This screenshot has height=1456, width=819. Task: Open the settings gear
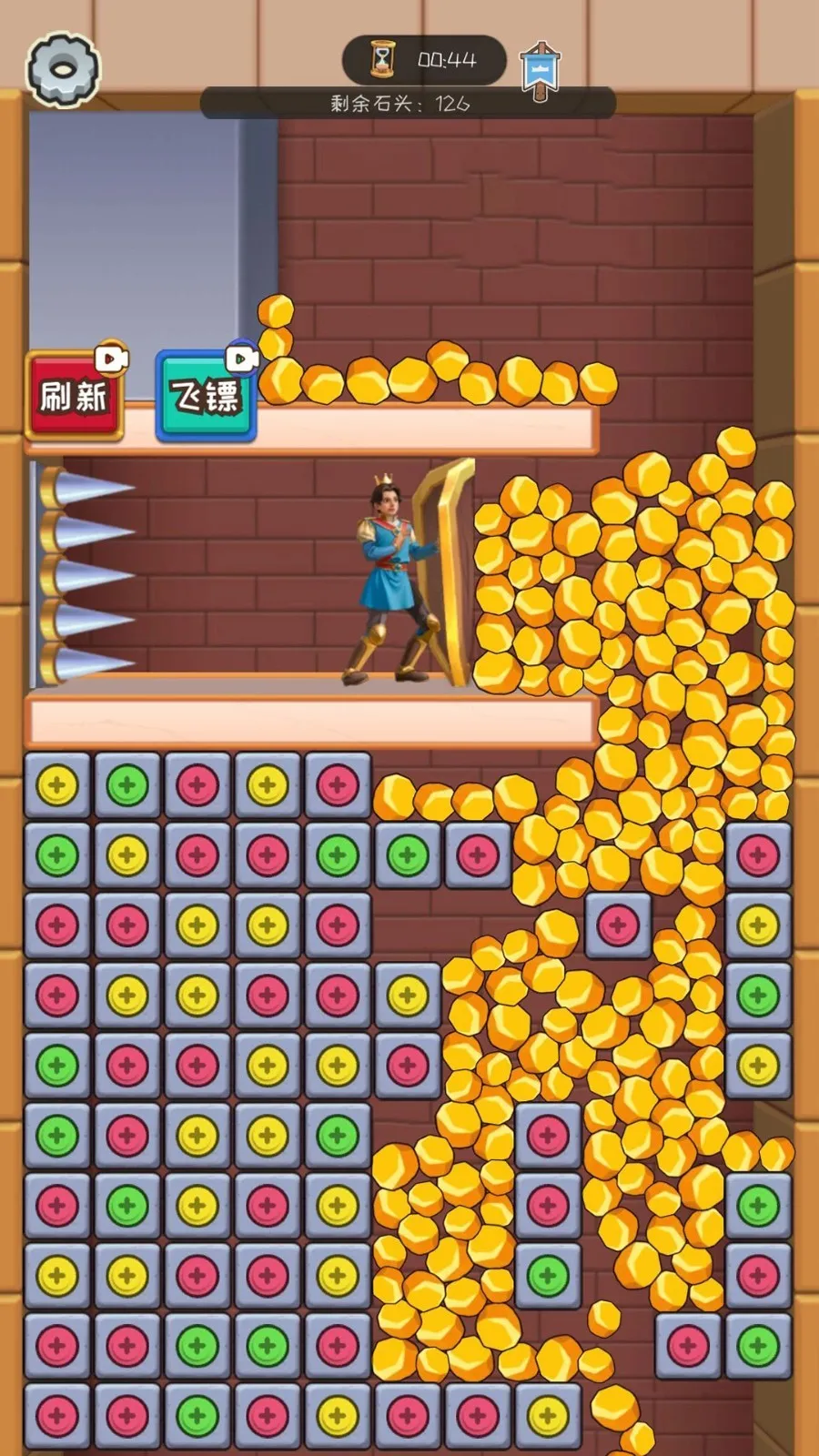click(x=63, y=68)
